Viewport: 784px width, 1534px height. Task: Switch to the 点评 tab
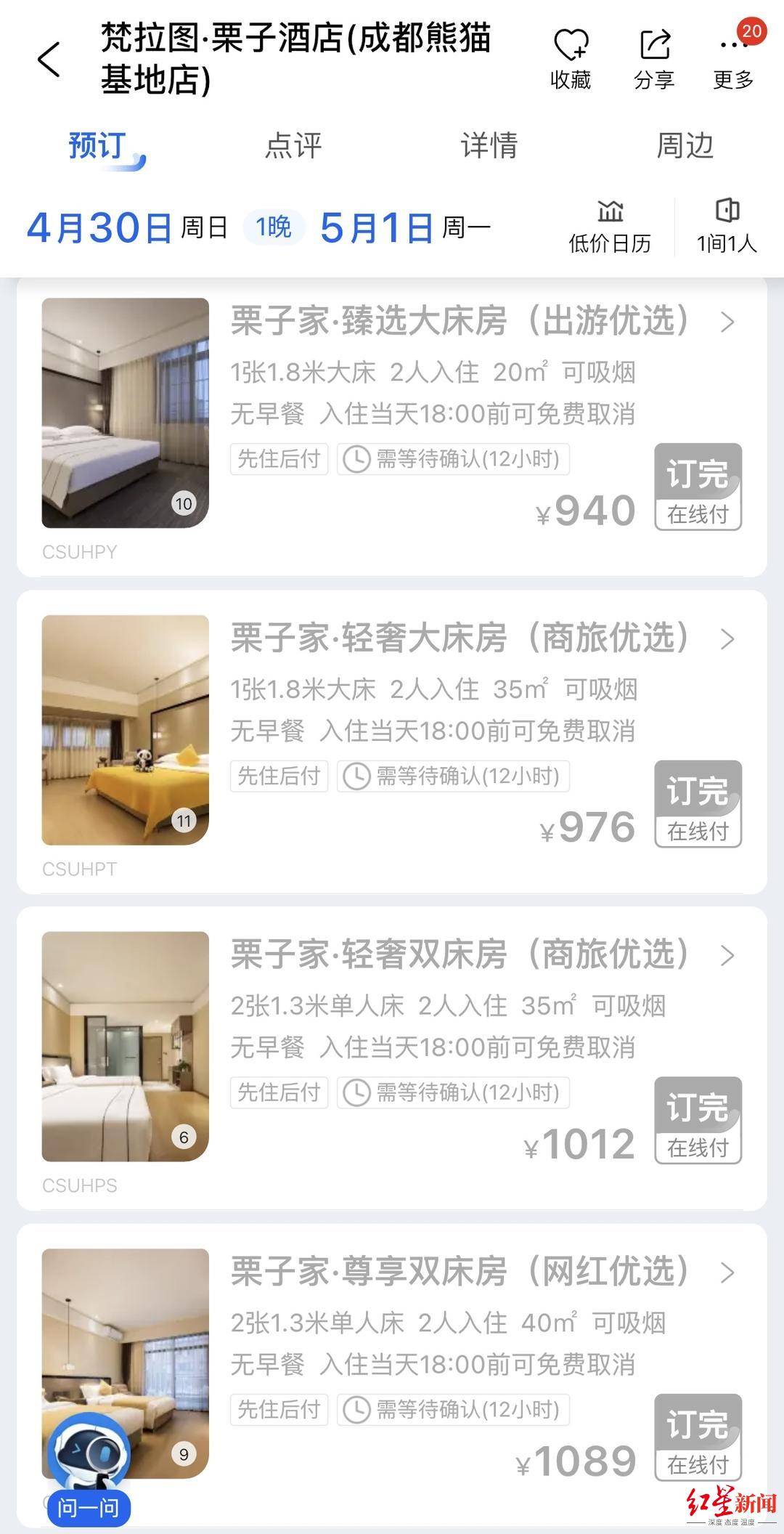[293, 145]
